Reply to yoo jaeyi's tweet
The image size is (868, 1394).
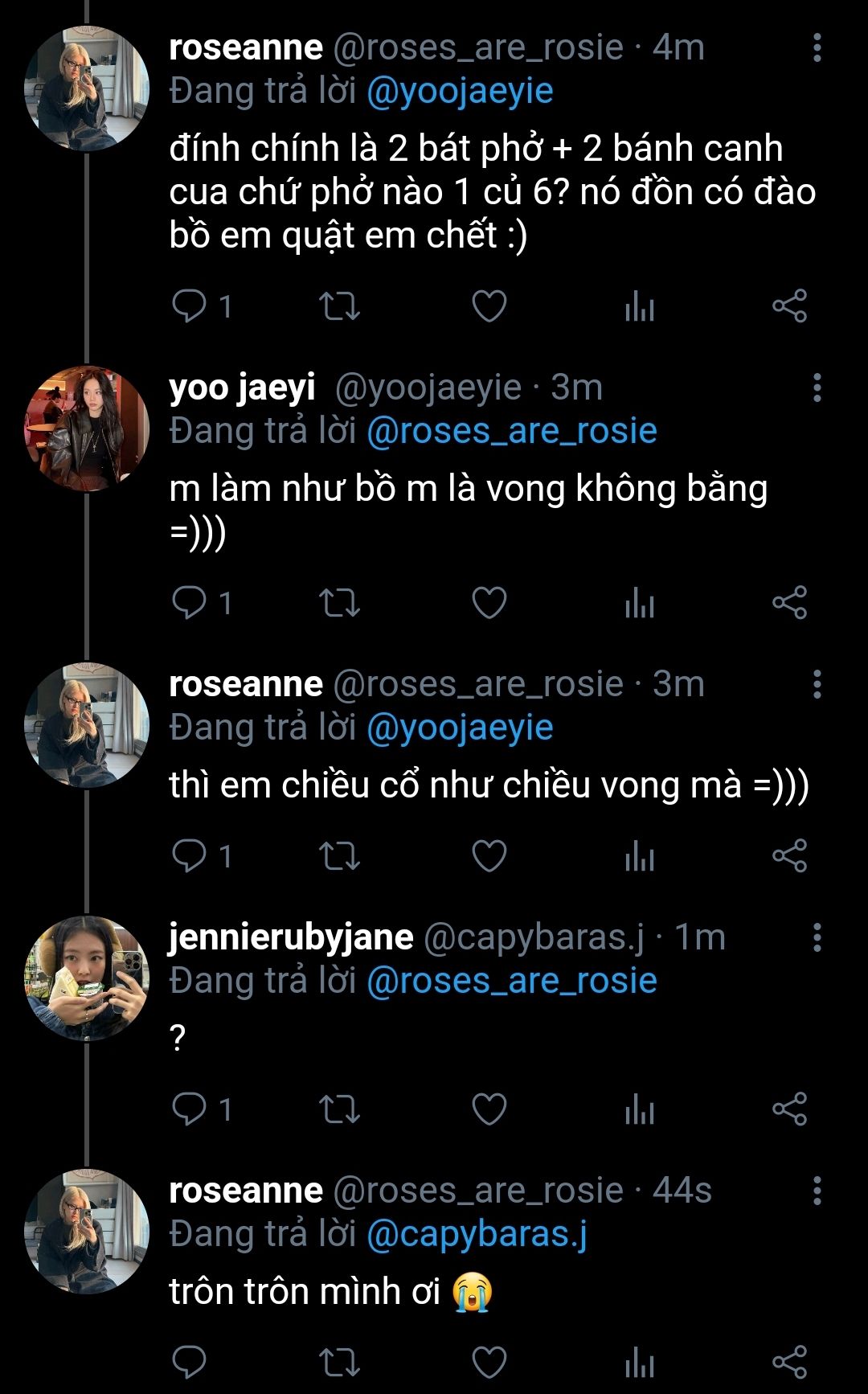pos(190,603)
